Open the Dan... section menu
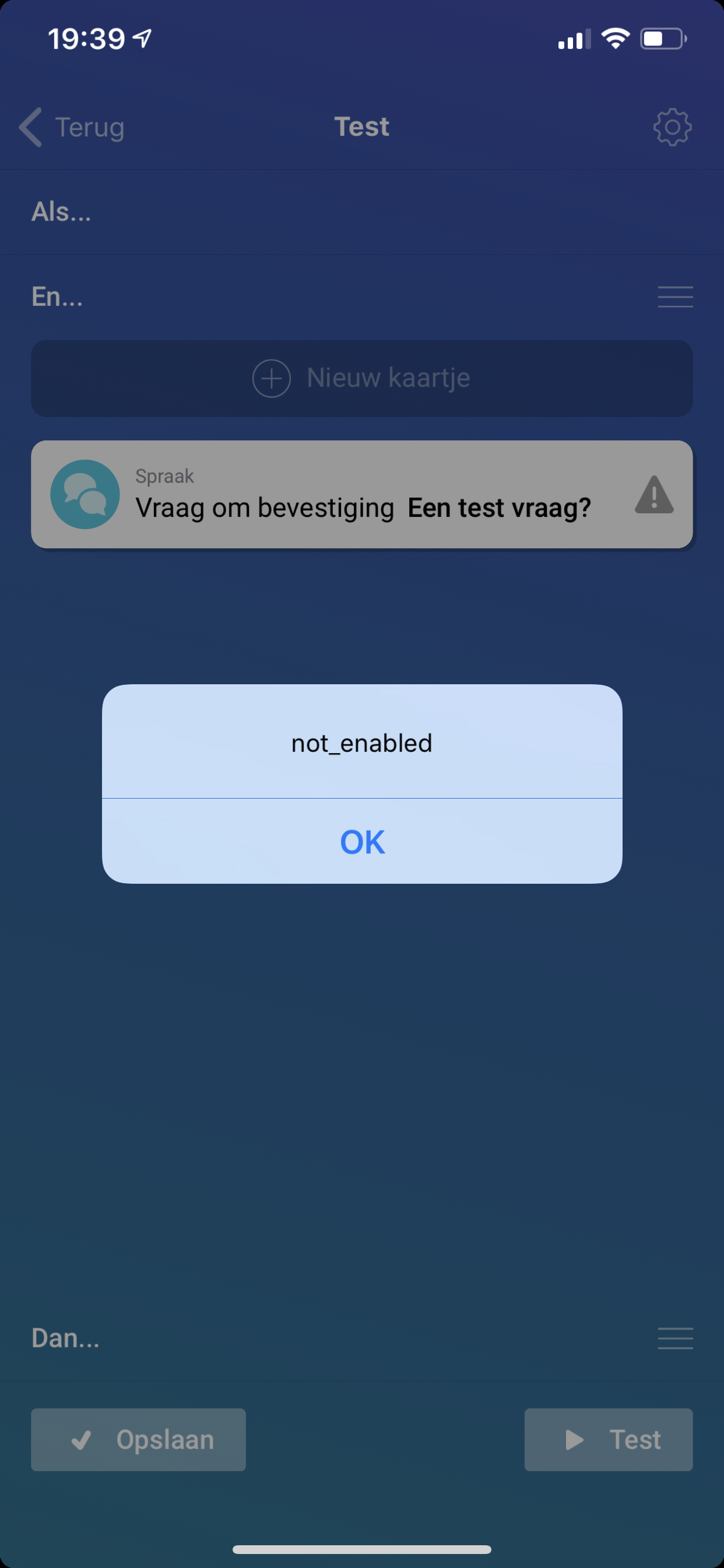Image resolution: width=724 pixels, height=1568 pixels. click(x=674, y=1338)
